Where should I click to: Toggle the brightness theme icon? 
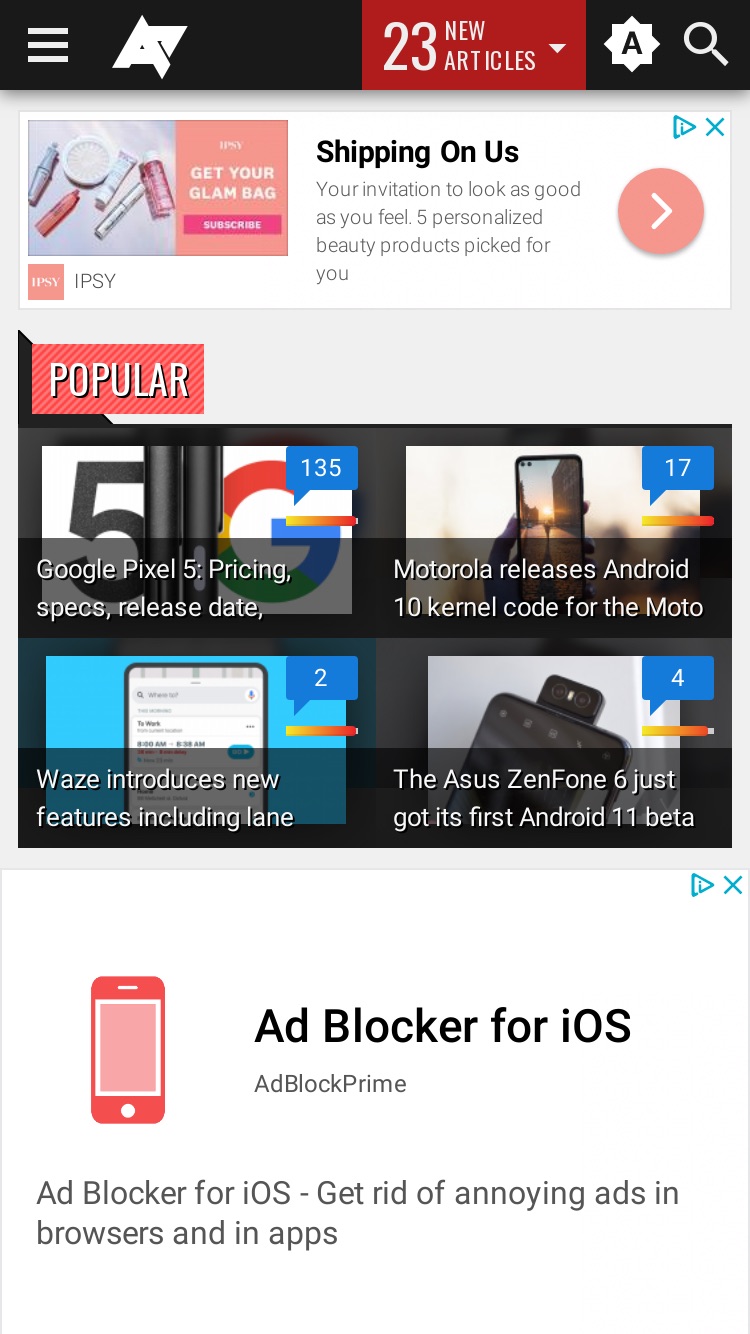tap(632, 45)
